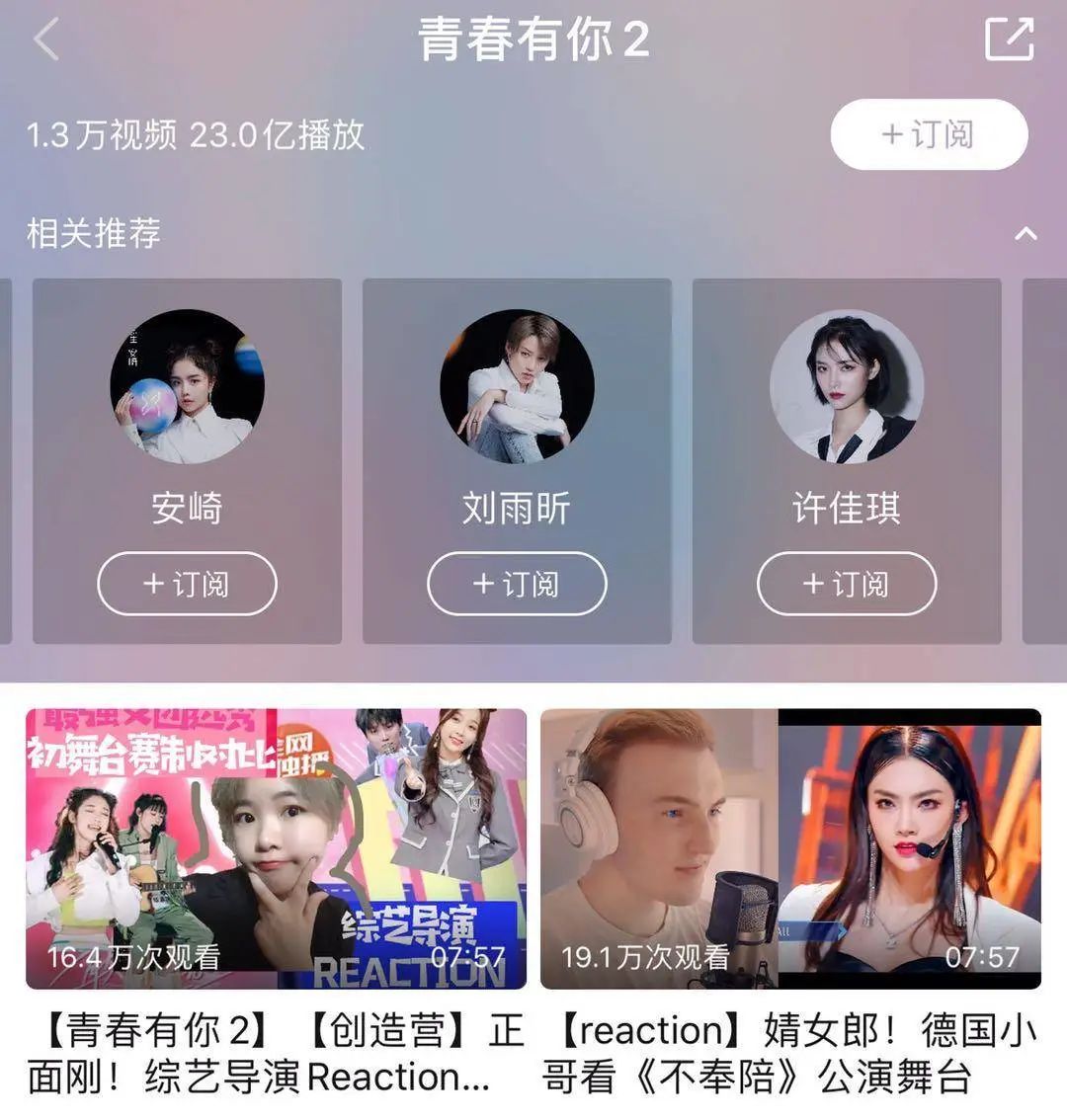
Task: Play the 德国小哥《不奉陪》reaction video
Action: click(790, 848)
